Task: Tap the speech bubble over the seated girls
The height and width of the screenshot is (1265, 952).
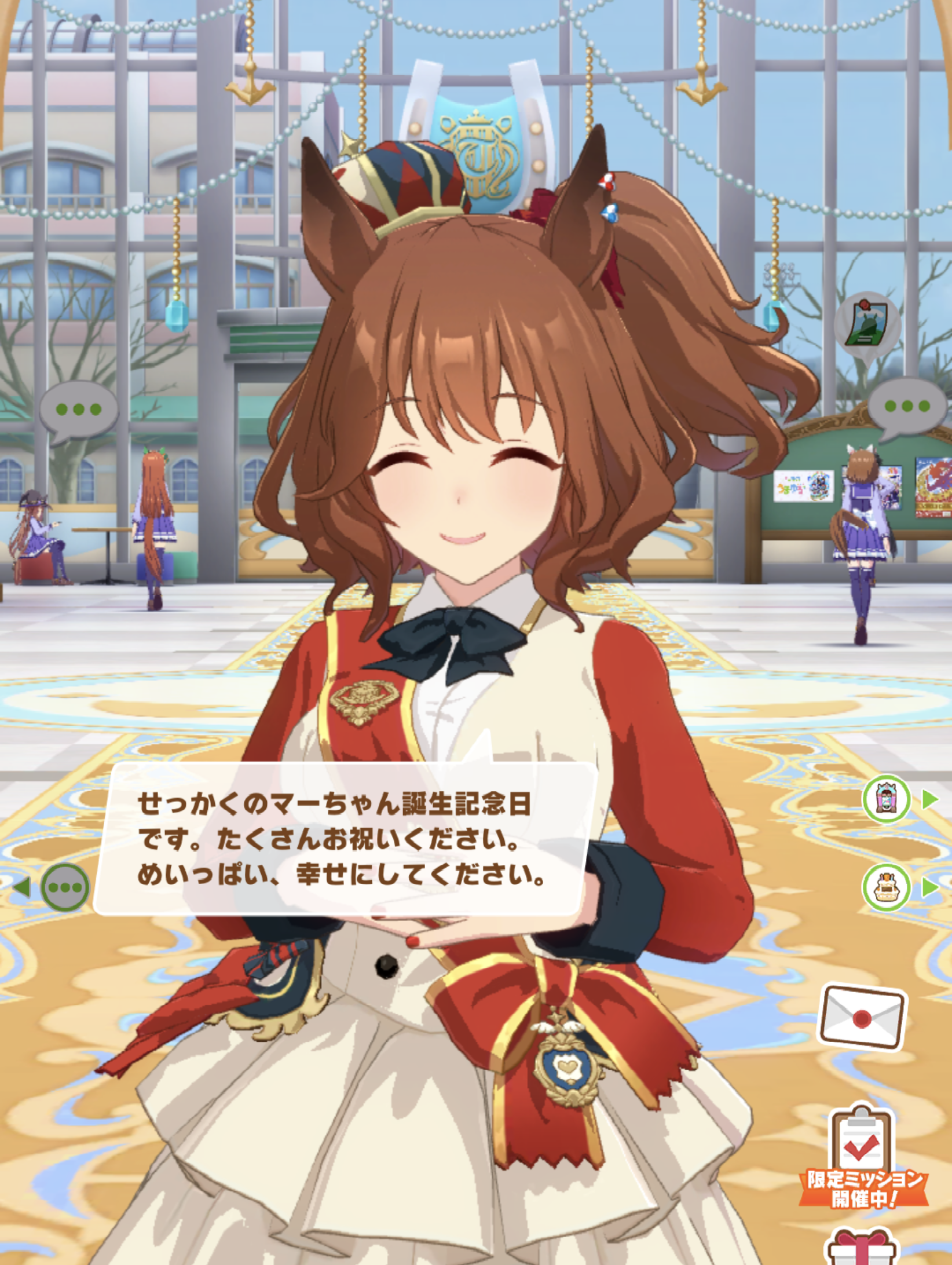Action: (x=78, y=410)
